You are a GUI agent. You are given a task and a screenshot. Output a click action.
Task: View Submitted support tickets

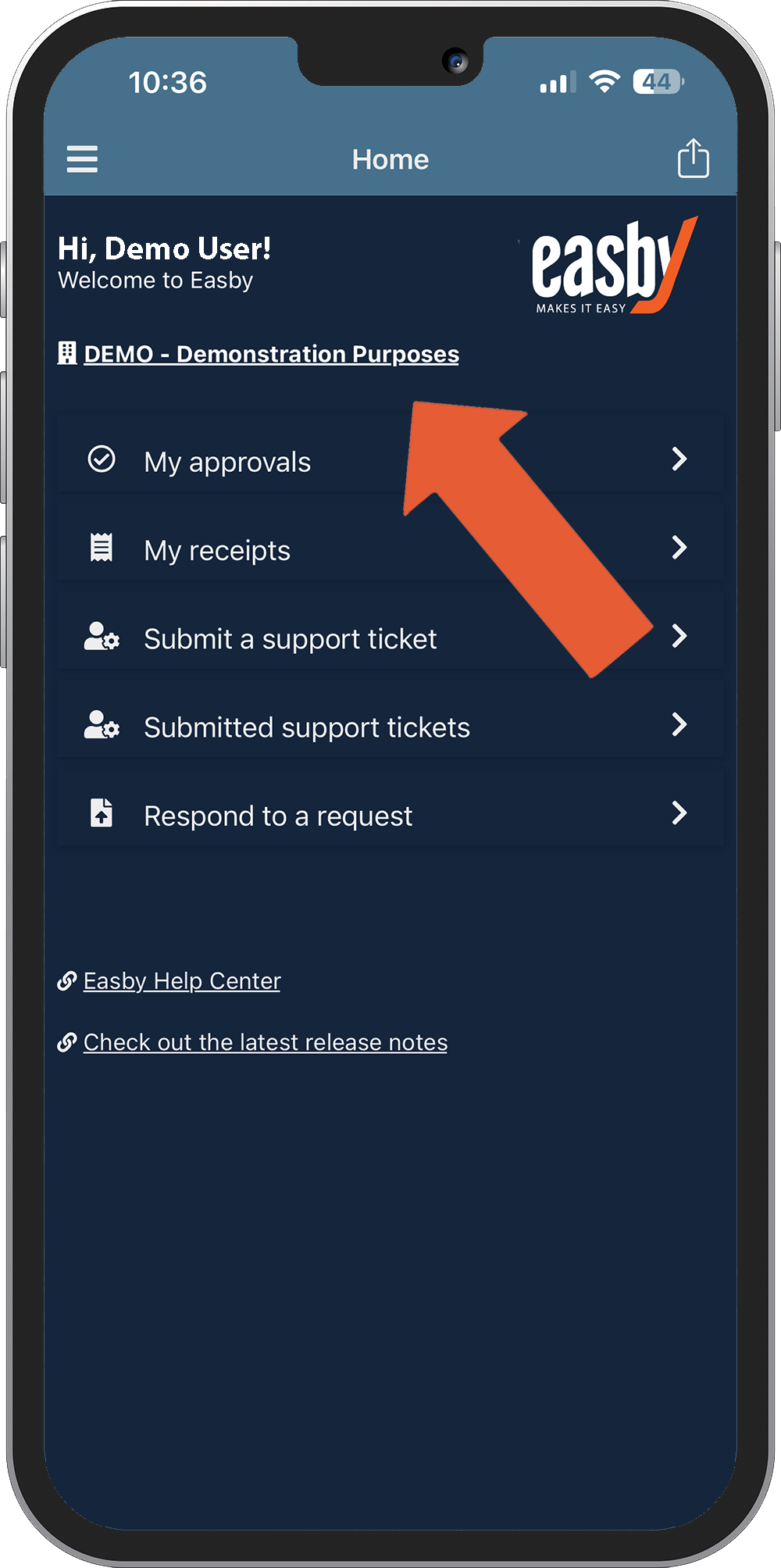390,725
